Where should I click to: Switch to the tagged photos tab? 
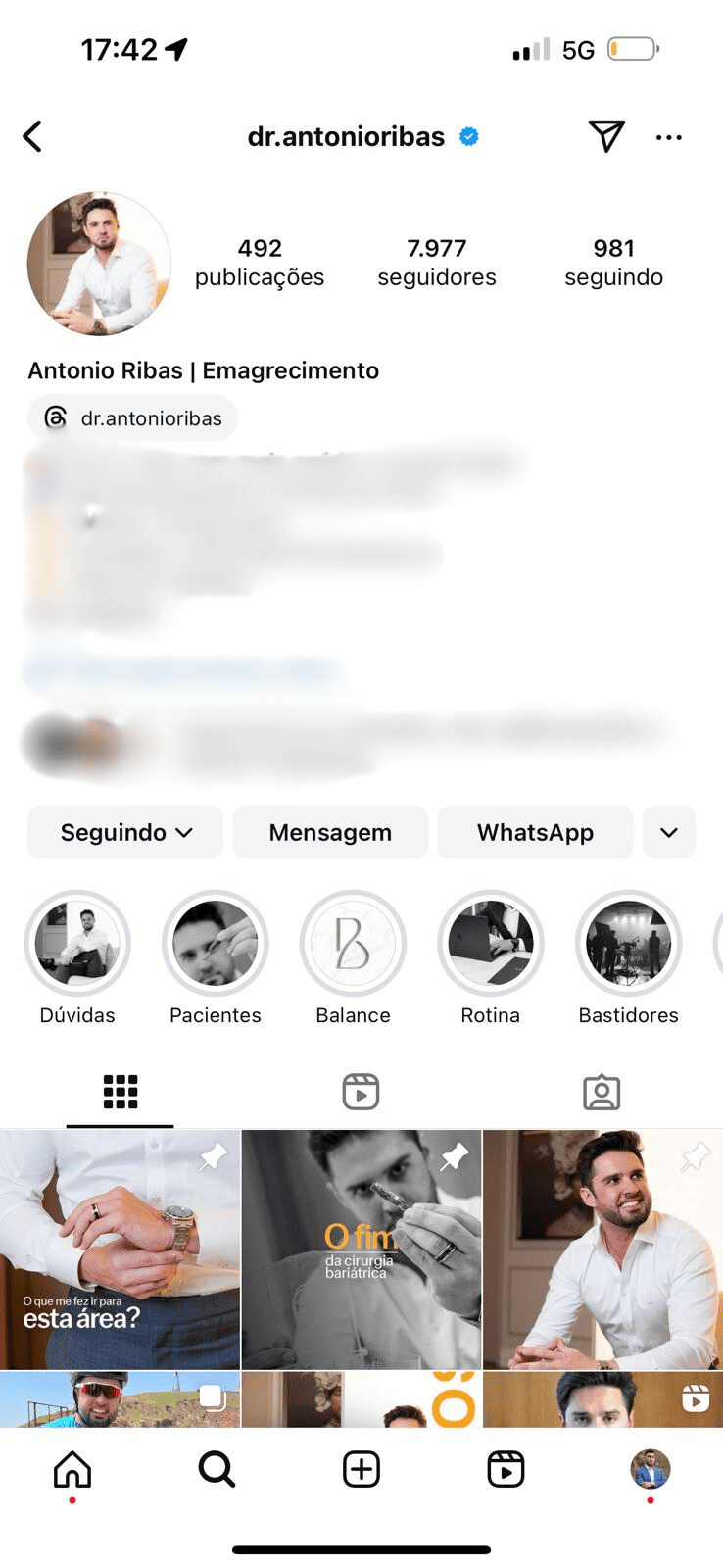602,1092
